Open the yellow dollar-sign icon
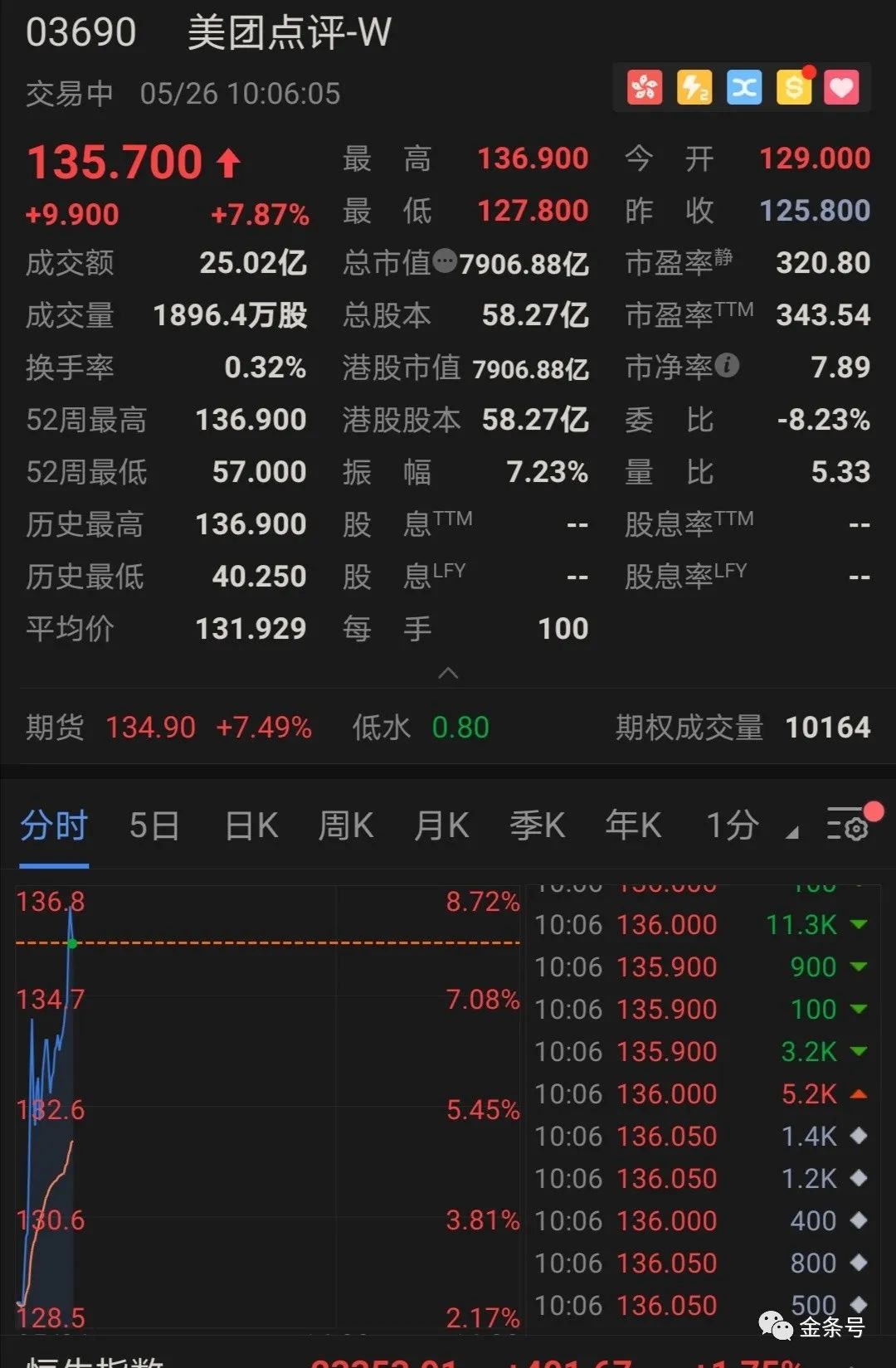Screen dimensions: 896x1368 click(x=793, y=87)
